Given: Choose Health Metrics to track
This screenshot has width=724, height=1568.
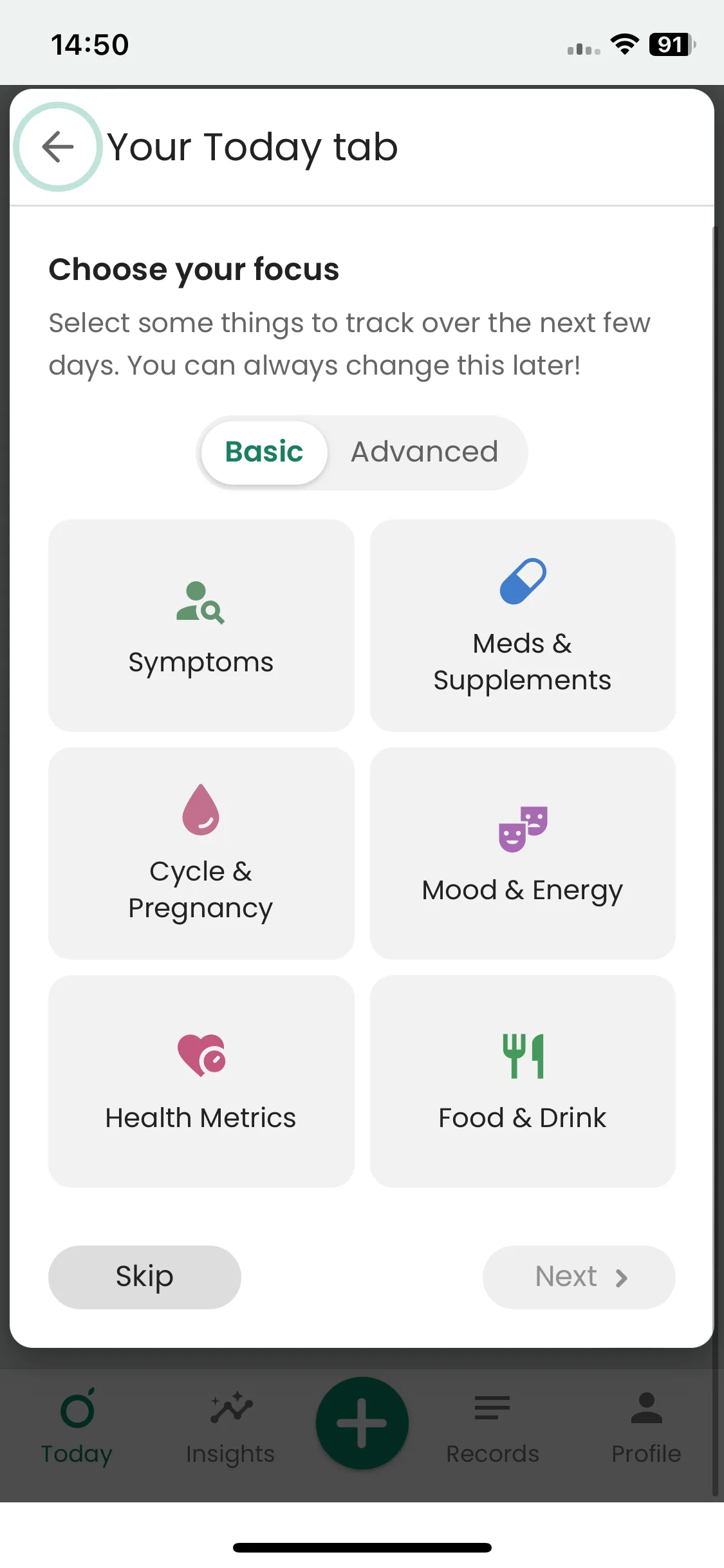Looking at the screenshot, I should [201, 1081].
